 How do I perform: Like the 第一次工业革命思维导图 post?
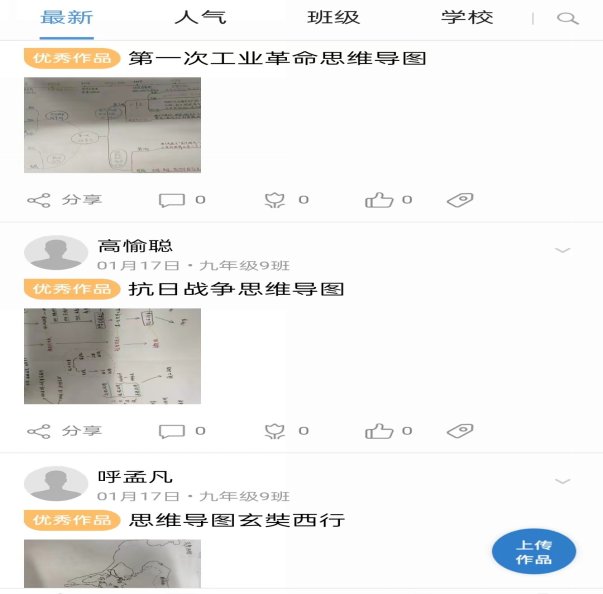[x=388, y=200]
